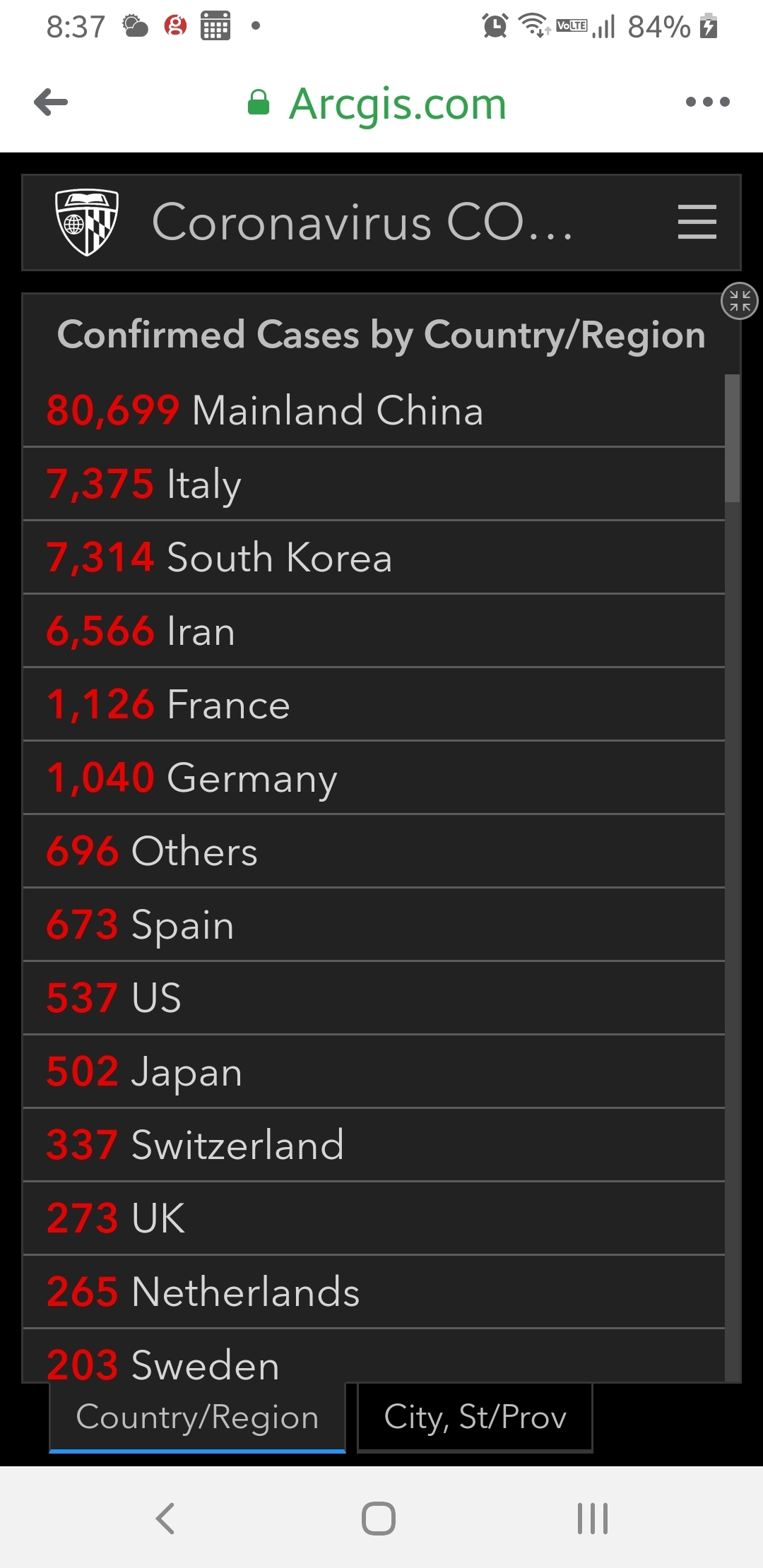Choose the US row
Screen dimensions: 763x1568
(x=374, y=999)
